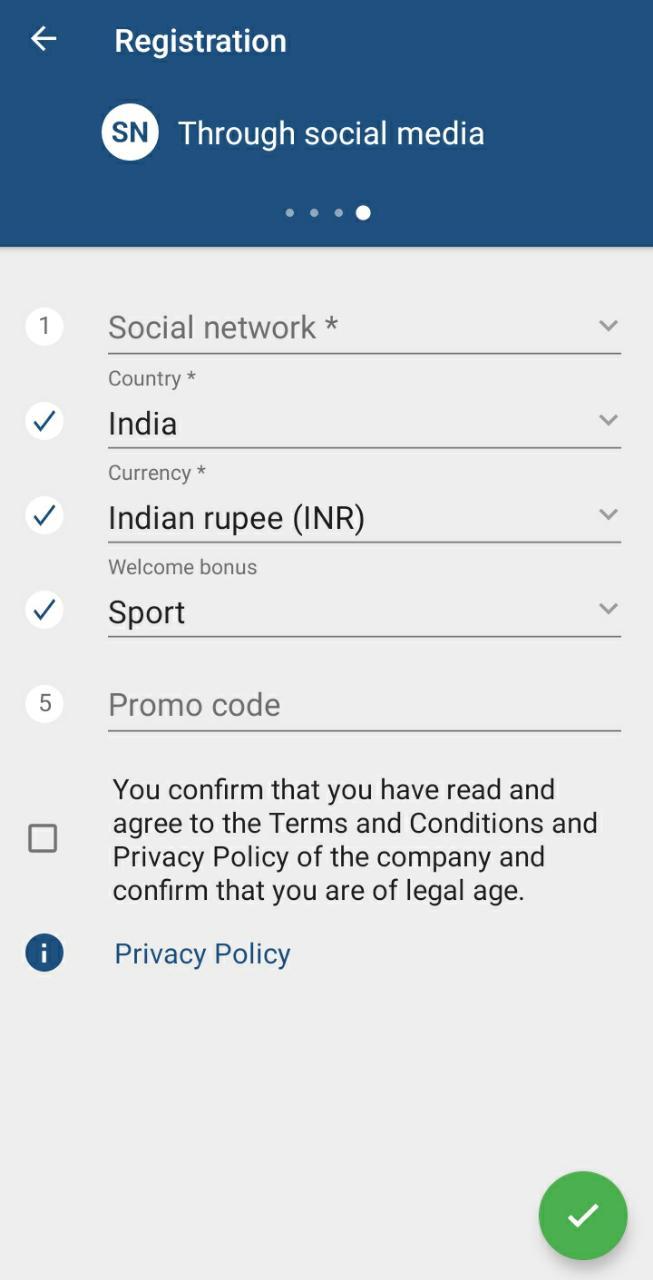The height and width of the screenshot is (1280, 653).
Task: Confirm registration with the green checkmark button
Action: point(582,1215)
